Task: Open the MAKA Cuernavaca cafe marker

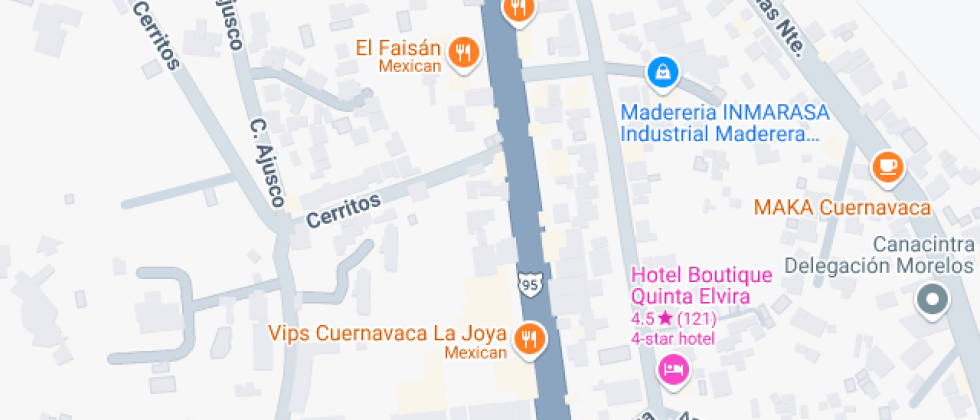Action: (888, 168)
